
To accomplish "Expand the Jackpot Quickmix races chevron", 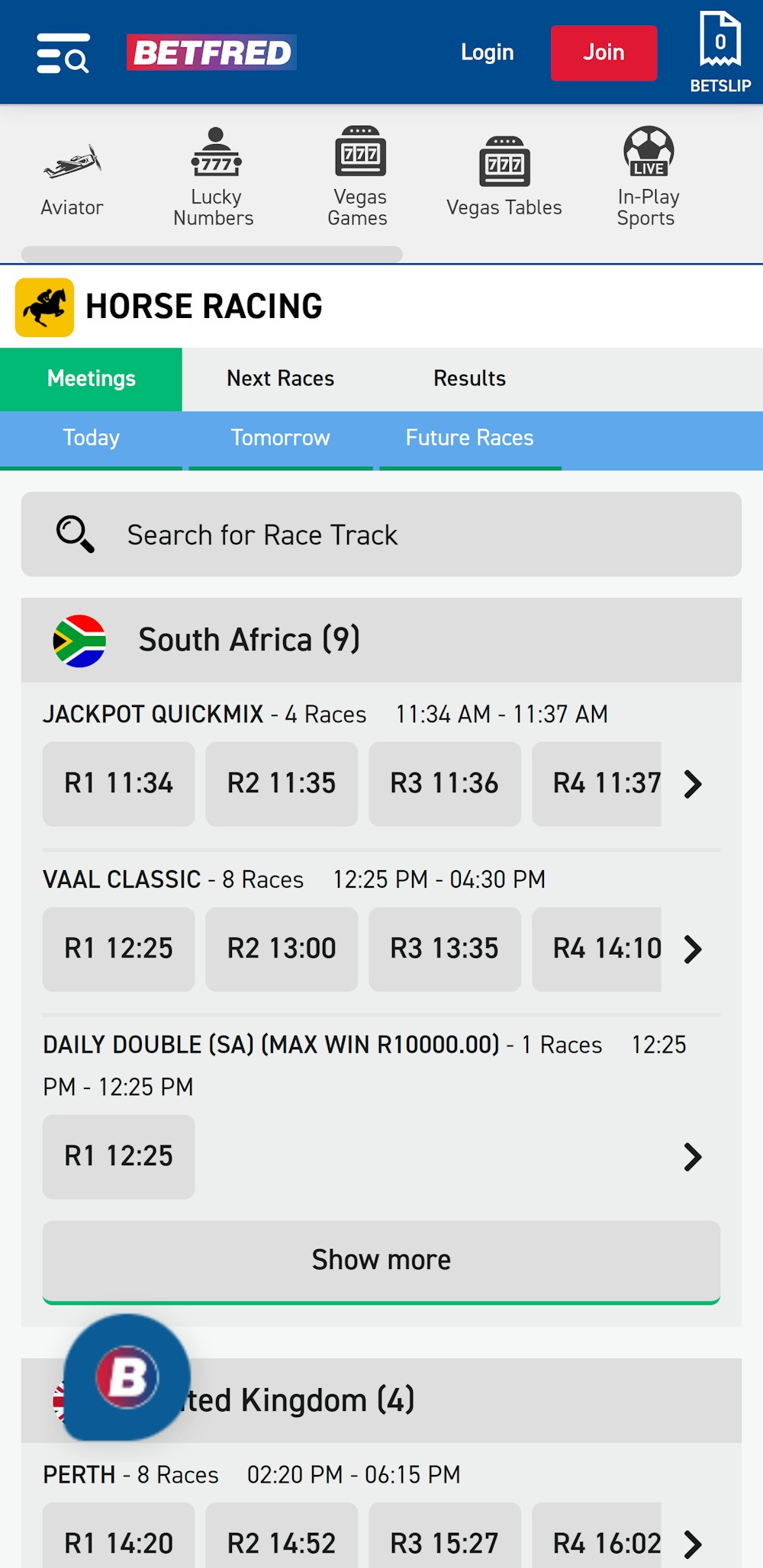I will (x=693, y=783).
